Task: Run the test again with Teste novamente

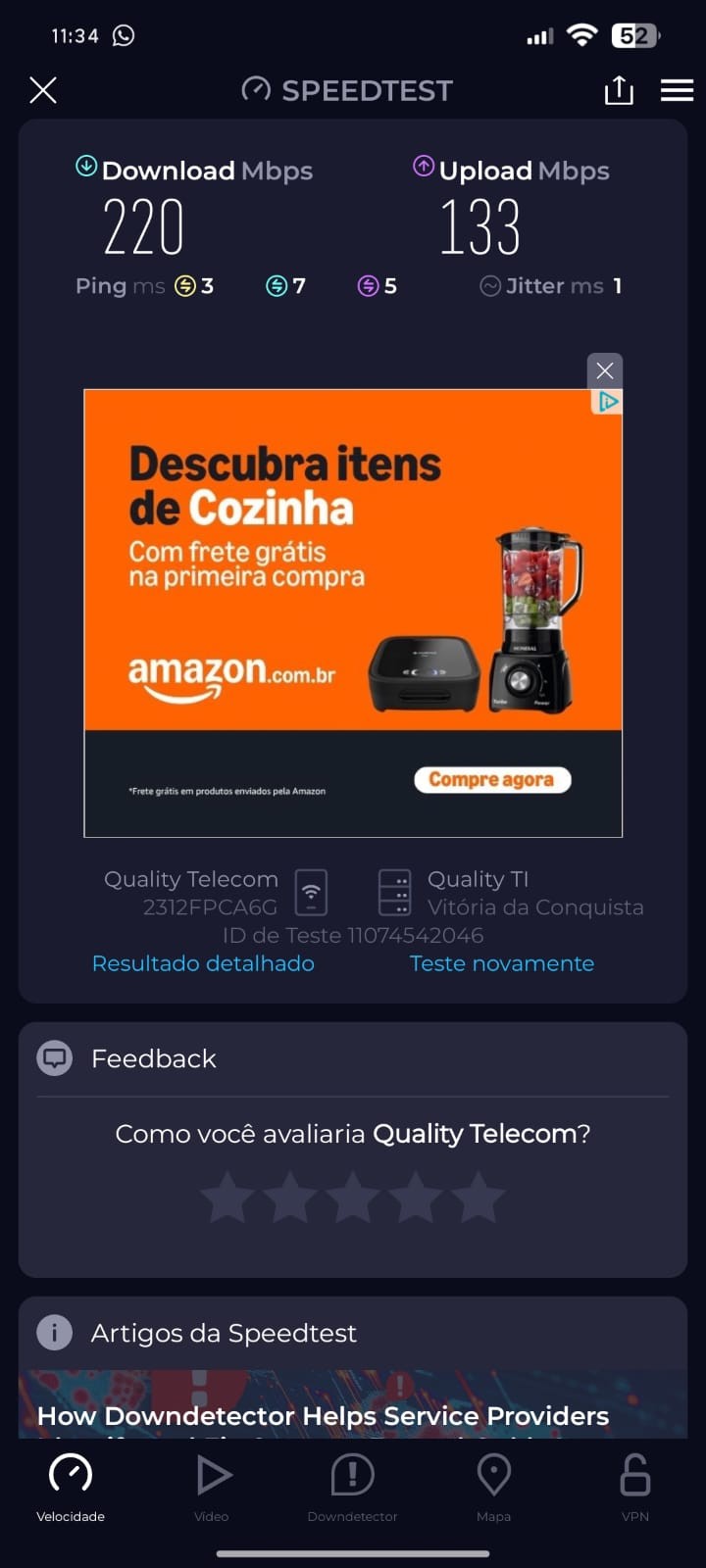Action: coord(501,963)
